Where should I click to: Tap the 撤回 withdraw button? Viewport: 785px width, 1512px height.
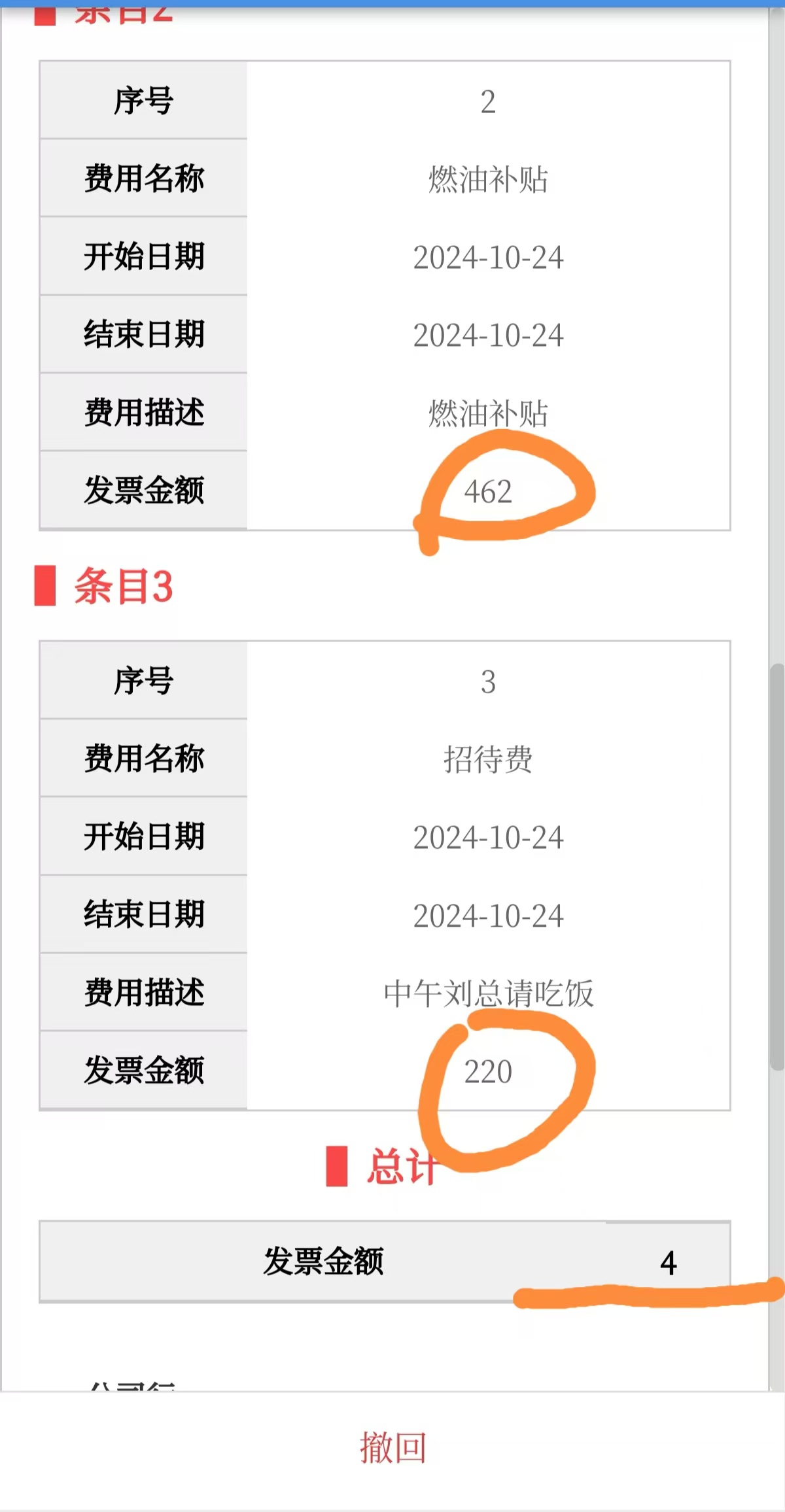[x=392, y=1447]
